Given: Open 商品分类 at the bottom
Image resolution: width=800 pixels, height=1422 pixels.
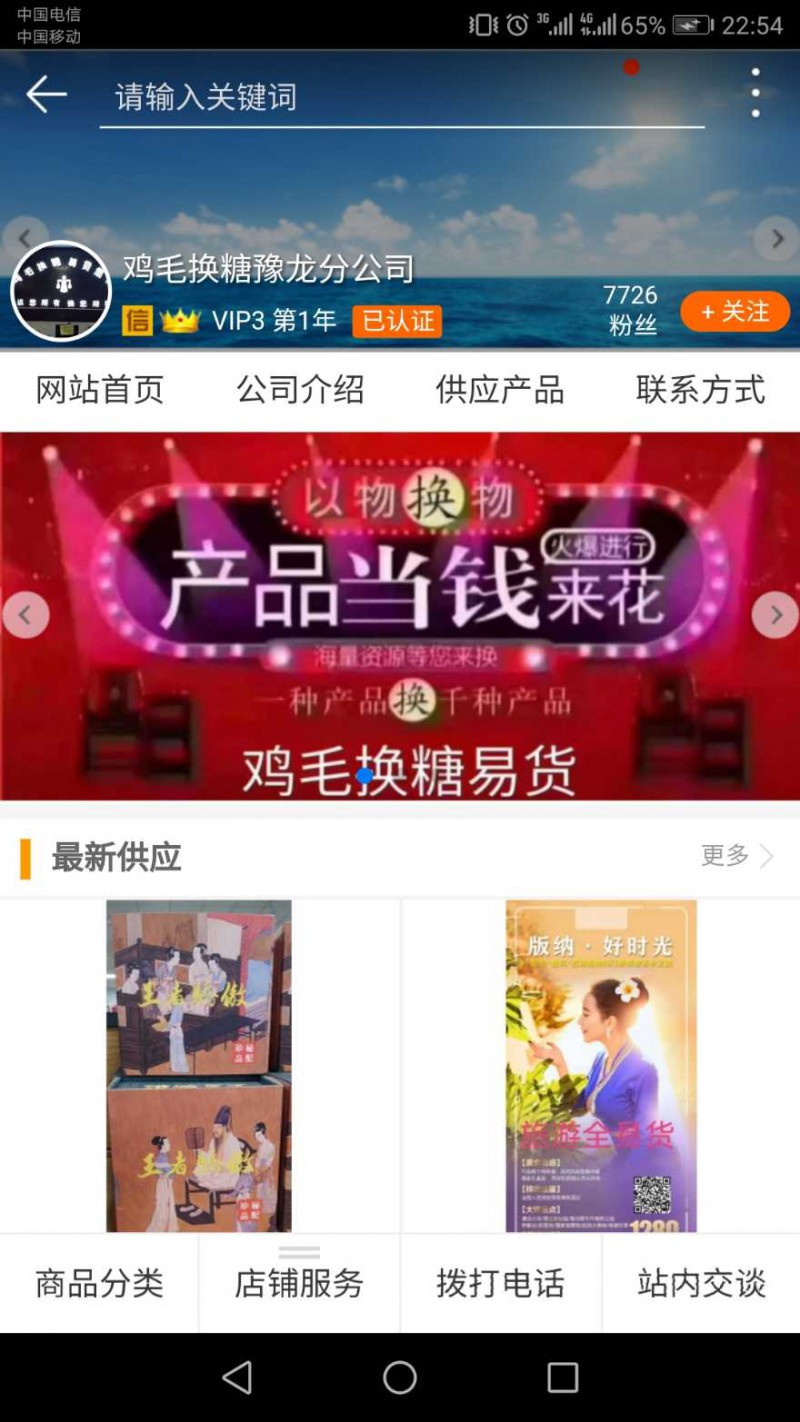Looking at the screenshot, I should [x=99, y=1283].
